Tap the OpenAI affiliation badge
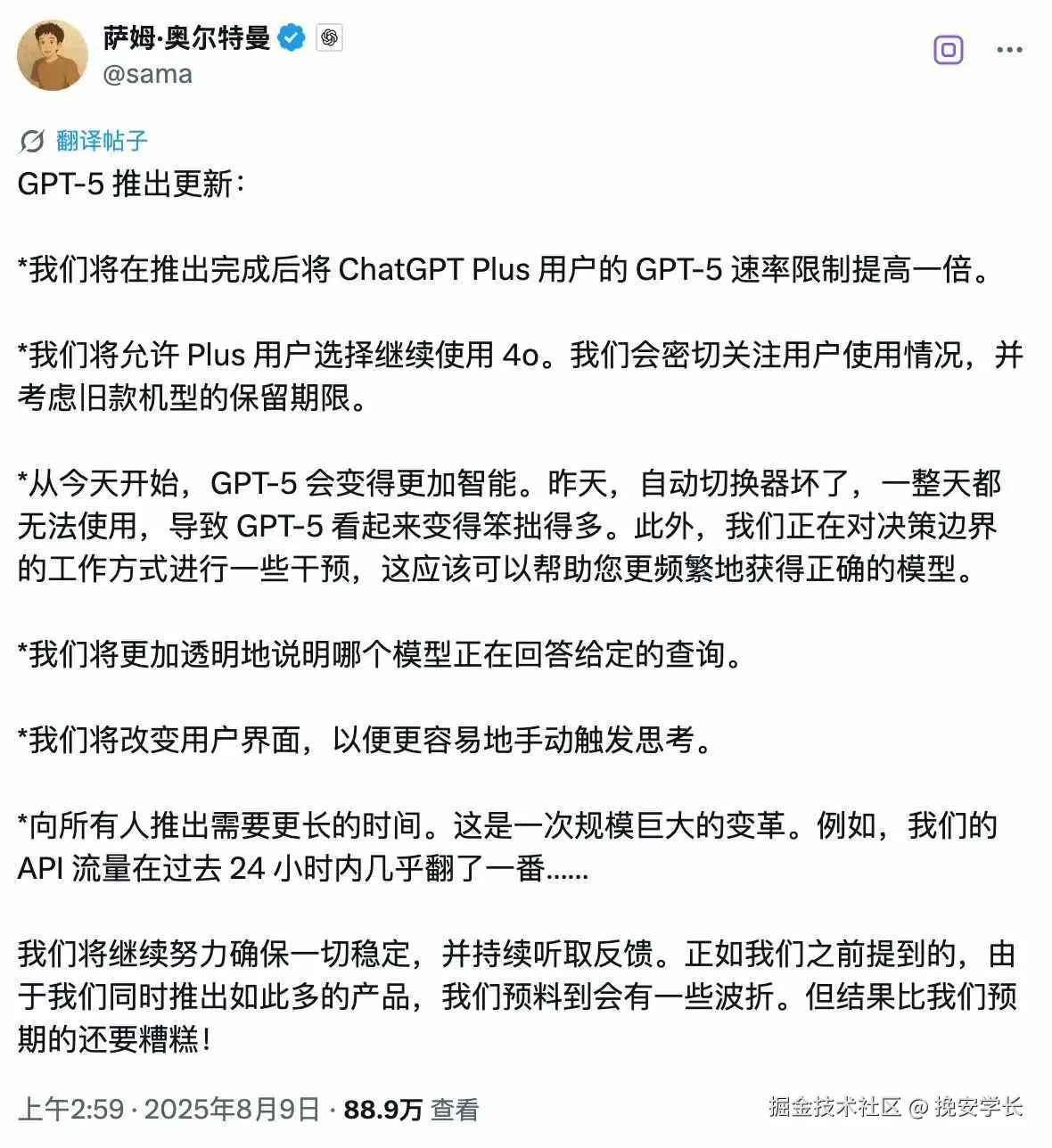This screenshot has width=1052, height=1148. click(329, 38)
